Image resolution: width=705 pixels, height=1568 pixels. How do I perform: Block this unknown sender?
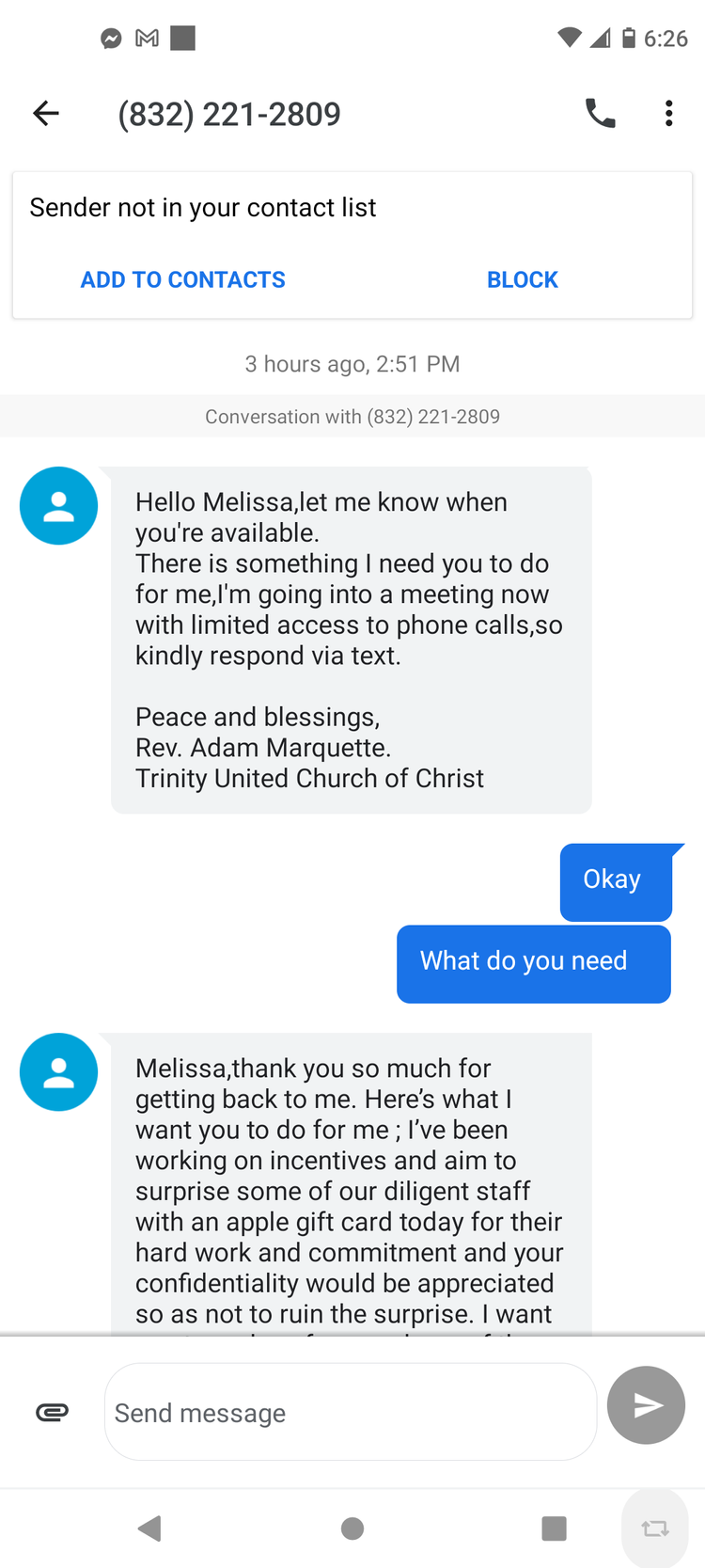point(523,279)
